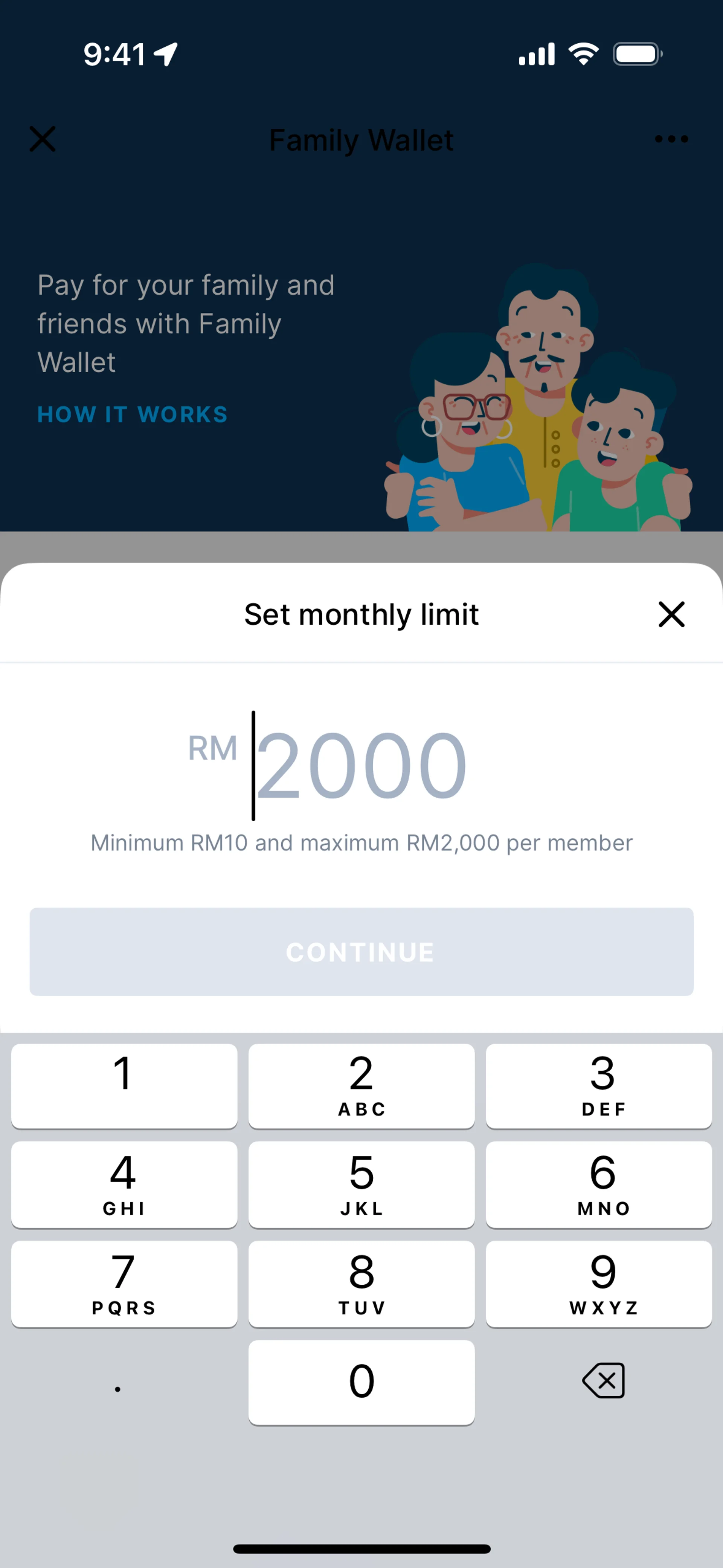Enter digit 1 on the keypad
723x1568 pixels.
[x=124, y=1085]
